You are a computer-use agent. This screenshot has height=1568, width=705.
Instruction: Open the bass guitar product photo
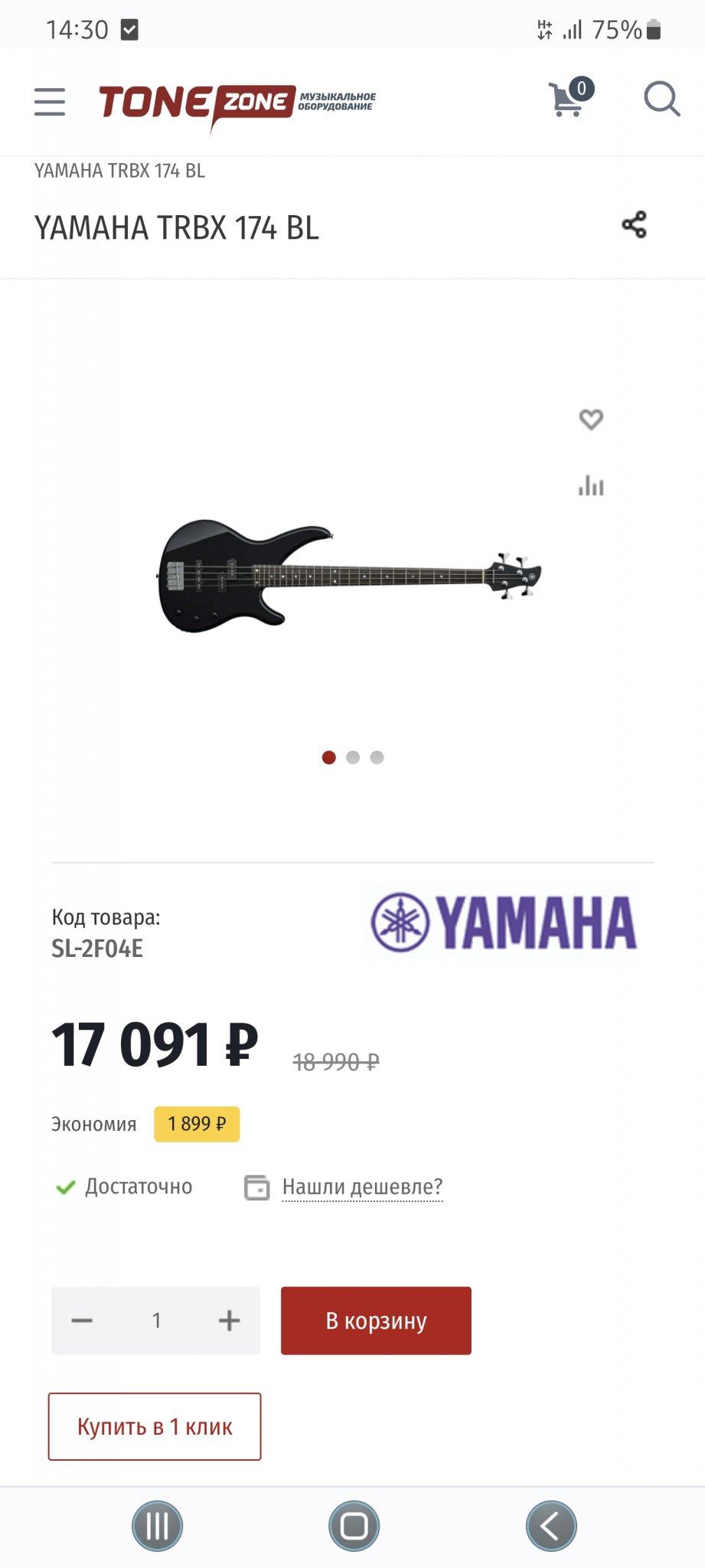[x=349, y=576]
